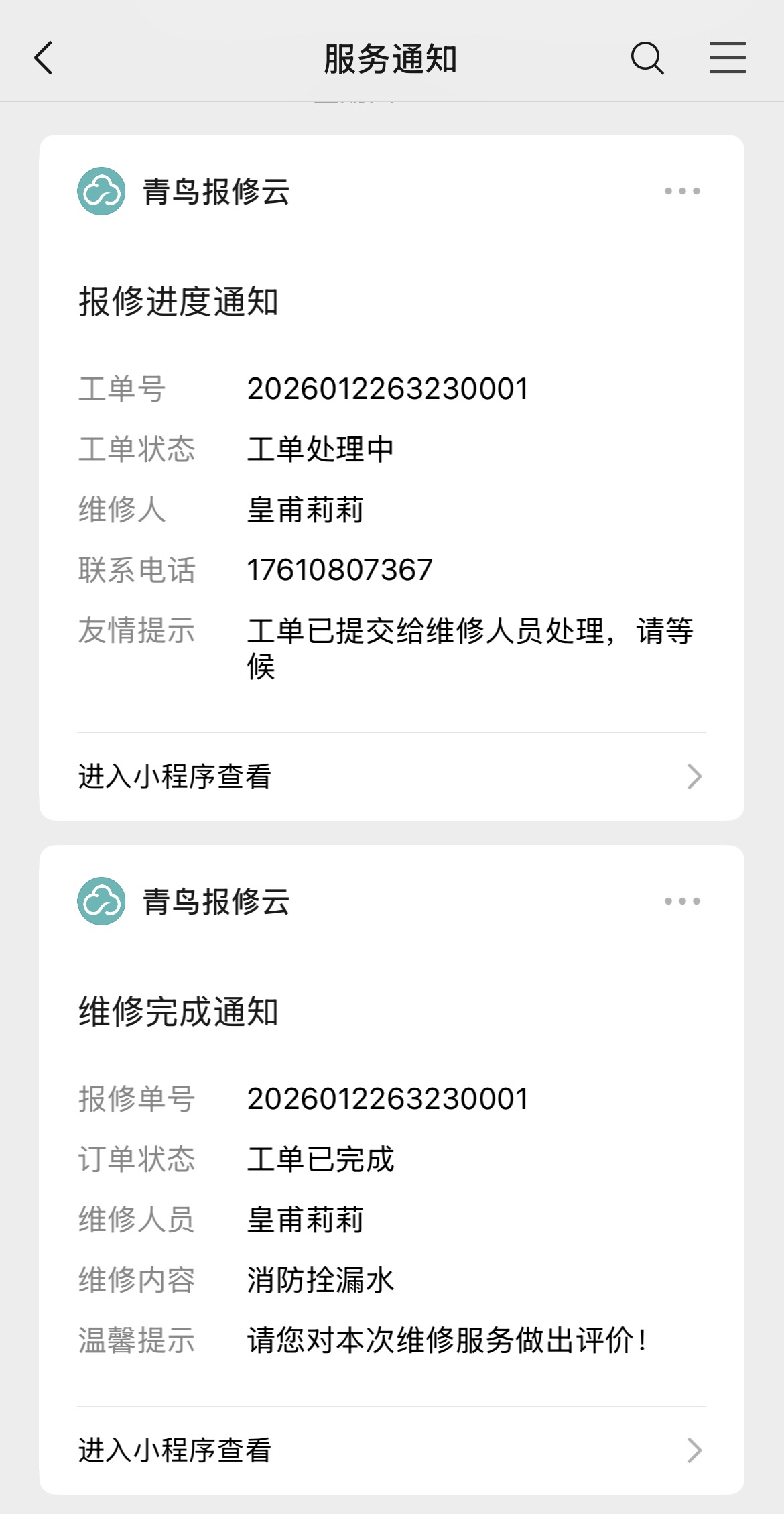Tap the repairer name 皇甫莉莉 on top card

pos(305,510)
